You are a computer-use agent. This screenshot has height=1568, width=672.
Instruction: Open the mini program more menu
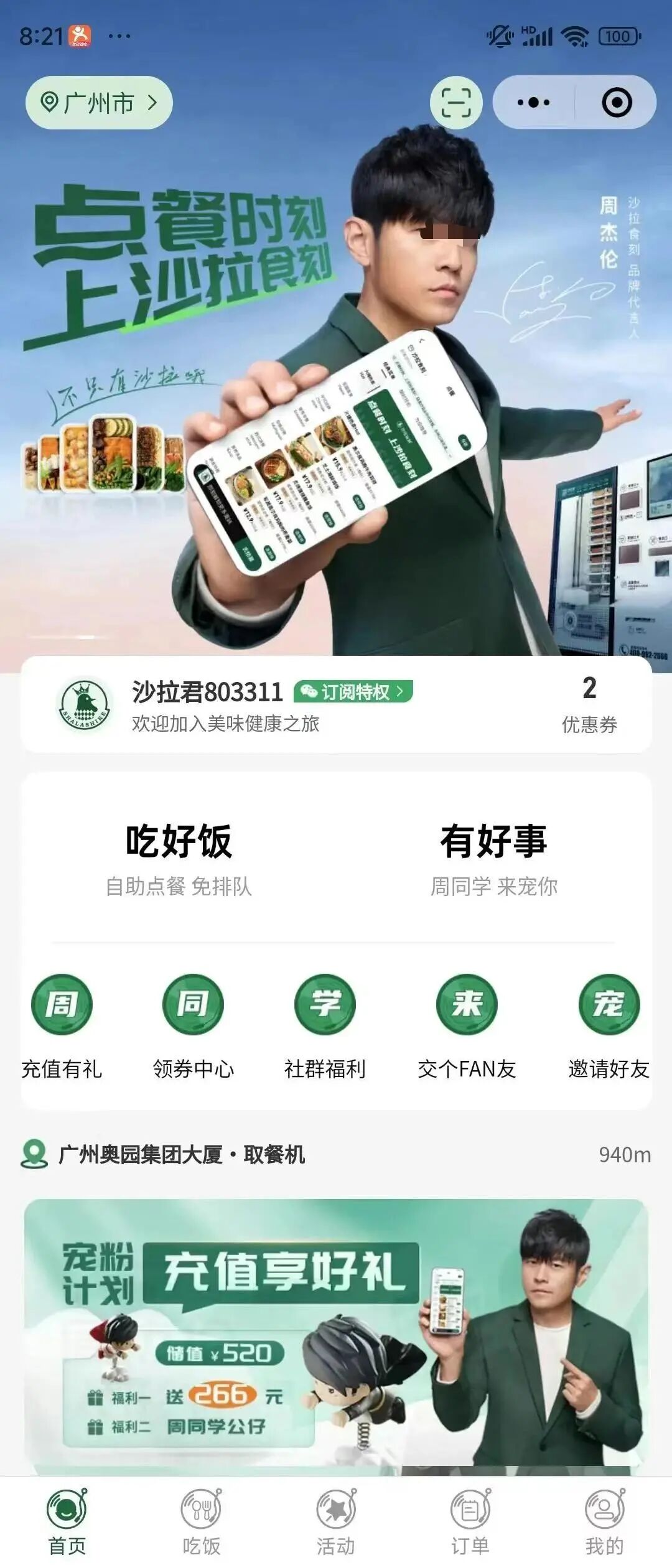(534, 103)
